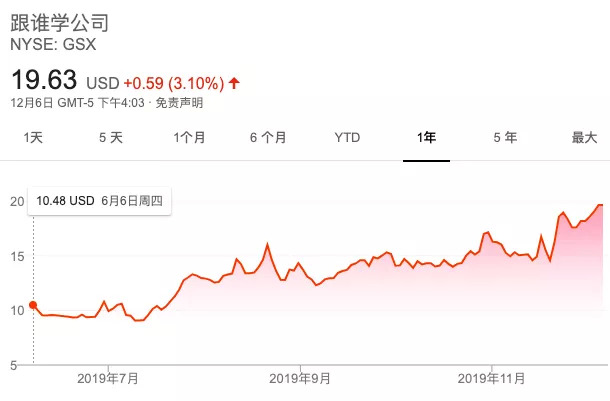
Task: Switch to the 1天 time range
Action: pyautogui.click(x=33, y=137)
